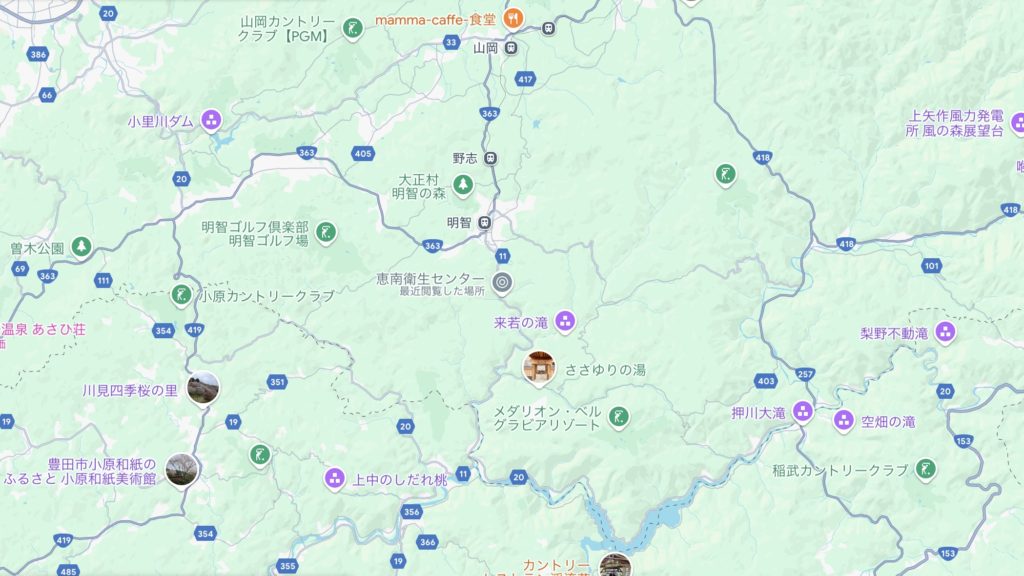Select the 来若の滝 attraction pin

(564, 321)
